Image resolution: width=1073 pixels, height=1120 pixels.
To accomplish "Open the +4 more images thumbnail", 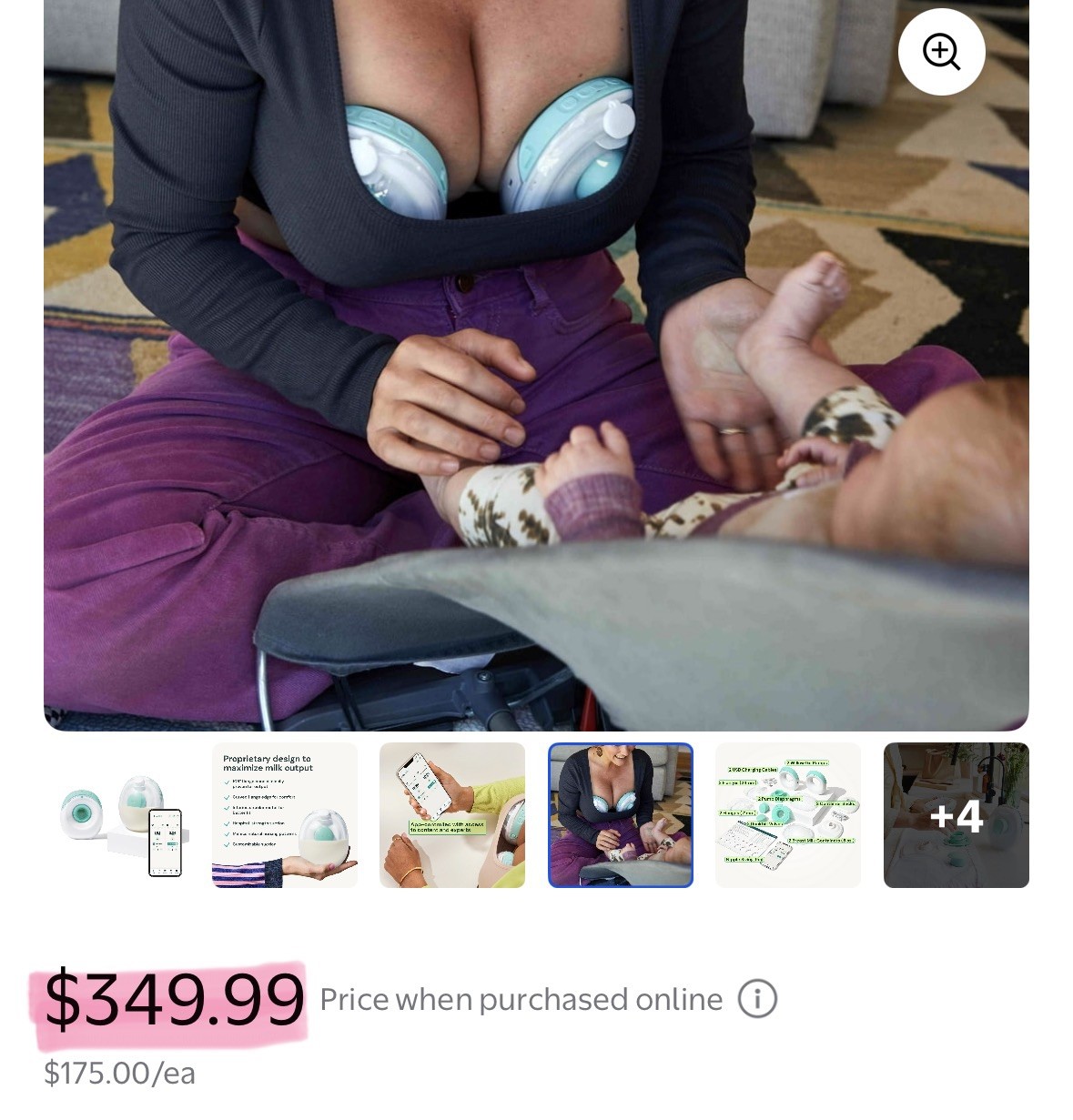I will [x=956, y=815].
